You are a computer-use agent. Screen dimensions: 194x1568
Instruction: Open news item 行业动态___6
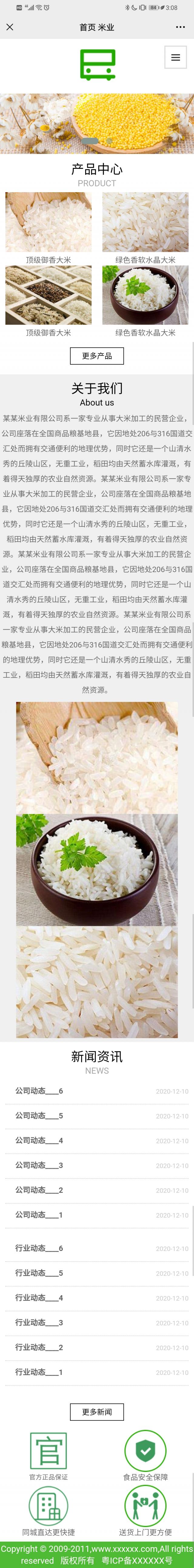(39, 1248)
